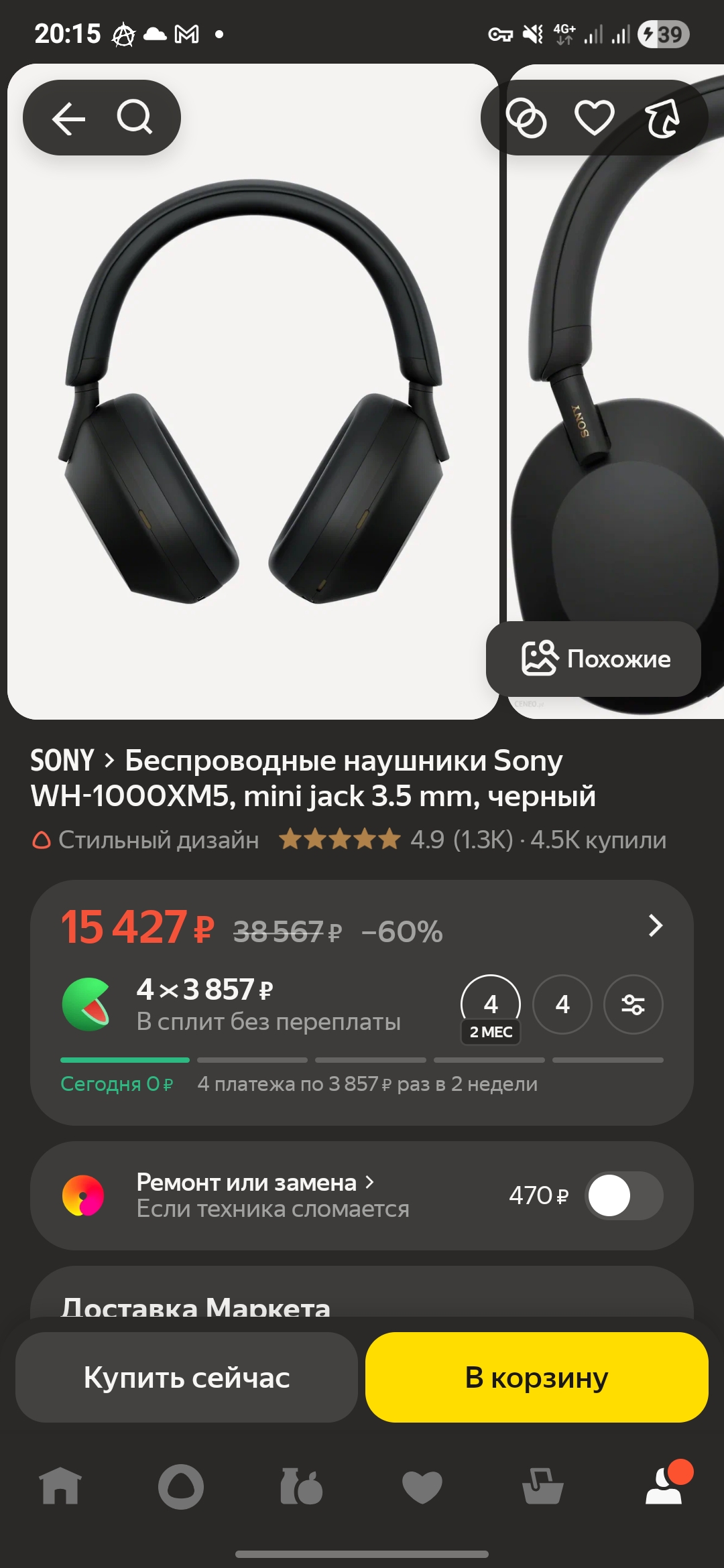Screen dimensions: 724x1568
Task: Expand Ремонт или замена details chevron
Action: pos(369,1182)
